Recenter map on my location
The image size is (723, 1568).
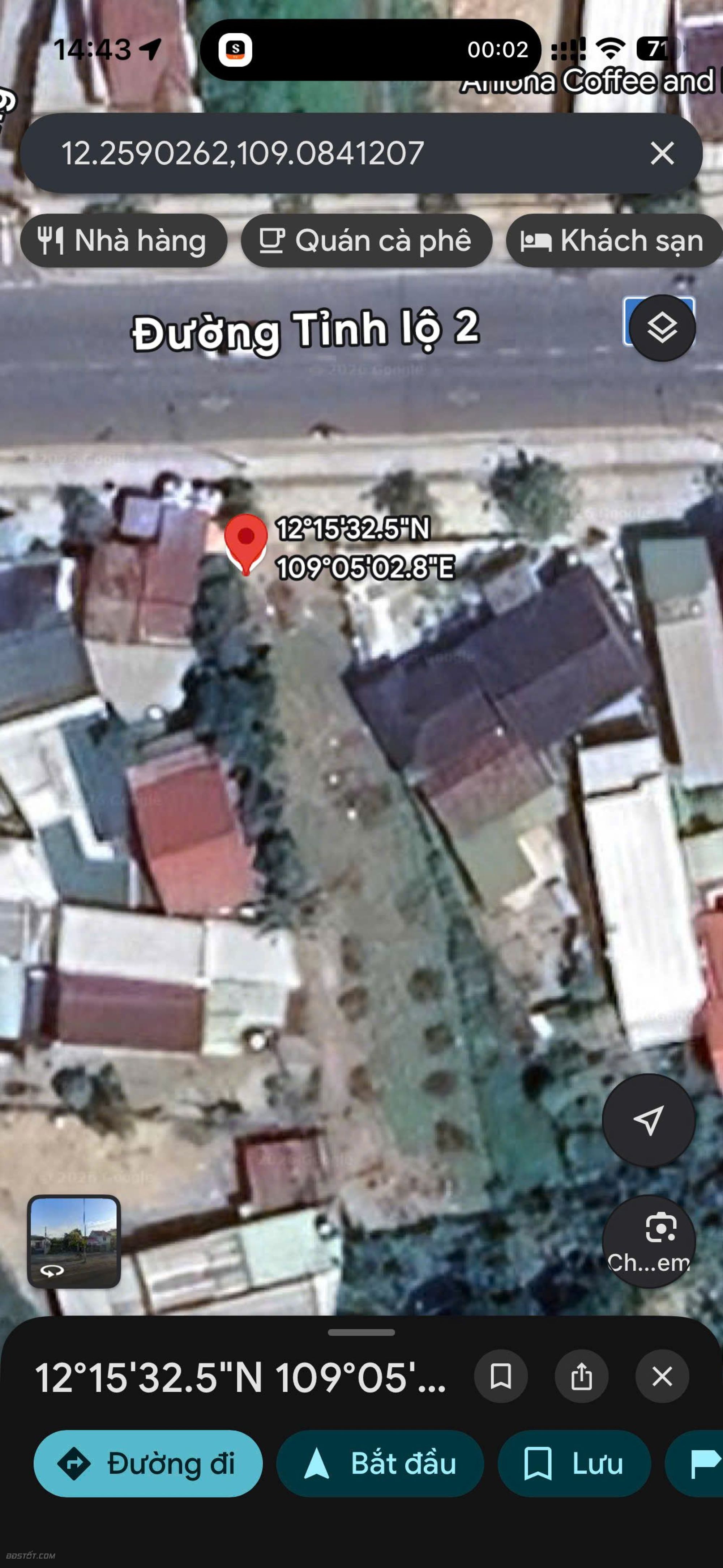[648, 1120]
